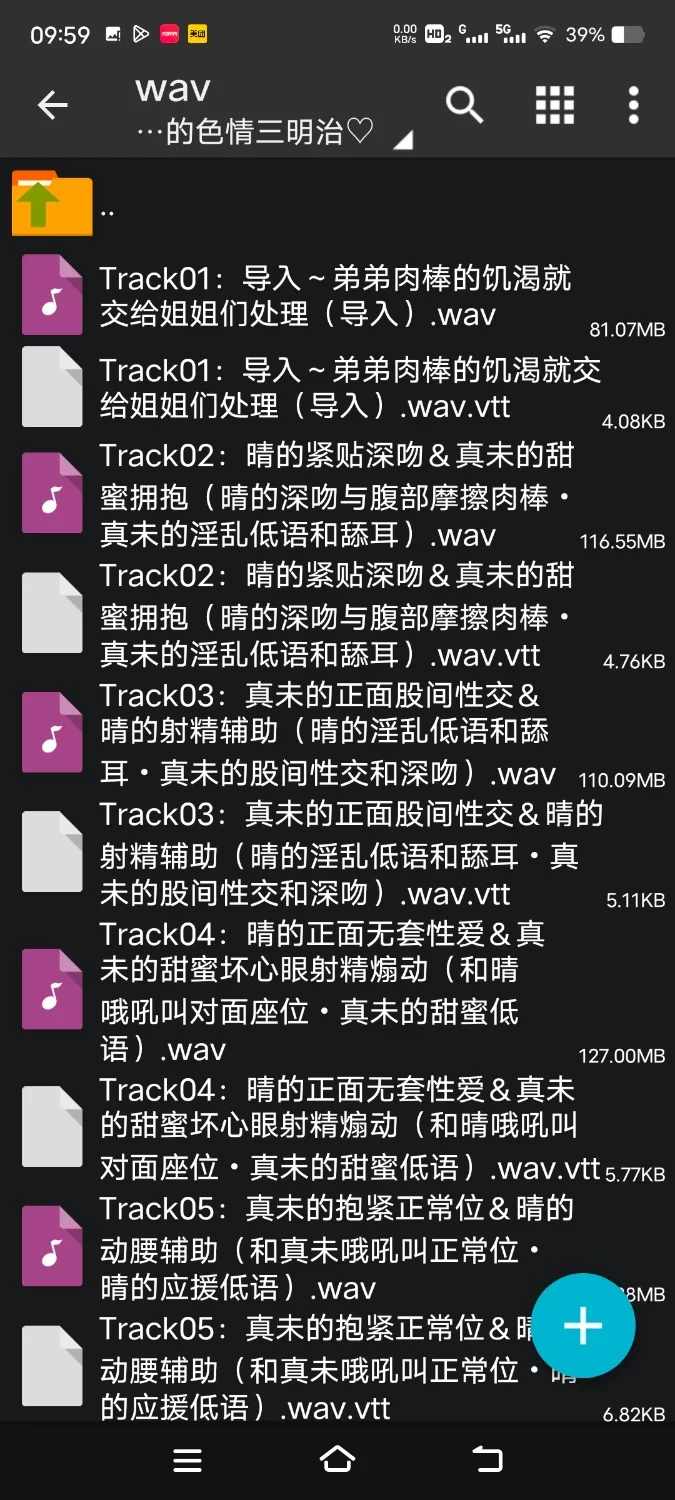Open the overflow menu
The image size is (675, 1500).
click(633, 105)
